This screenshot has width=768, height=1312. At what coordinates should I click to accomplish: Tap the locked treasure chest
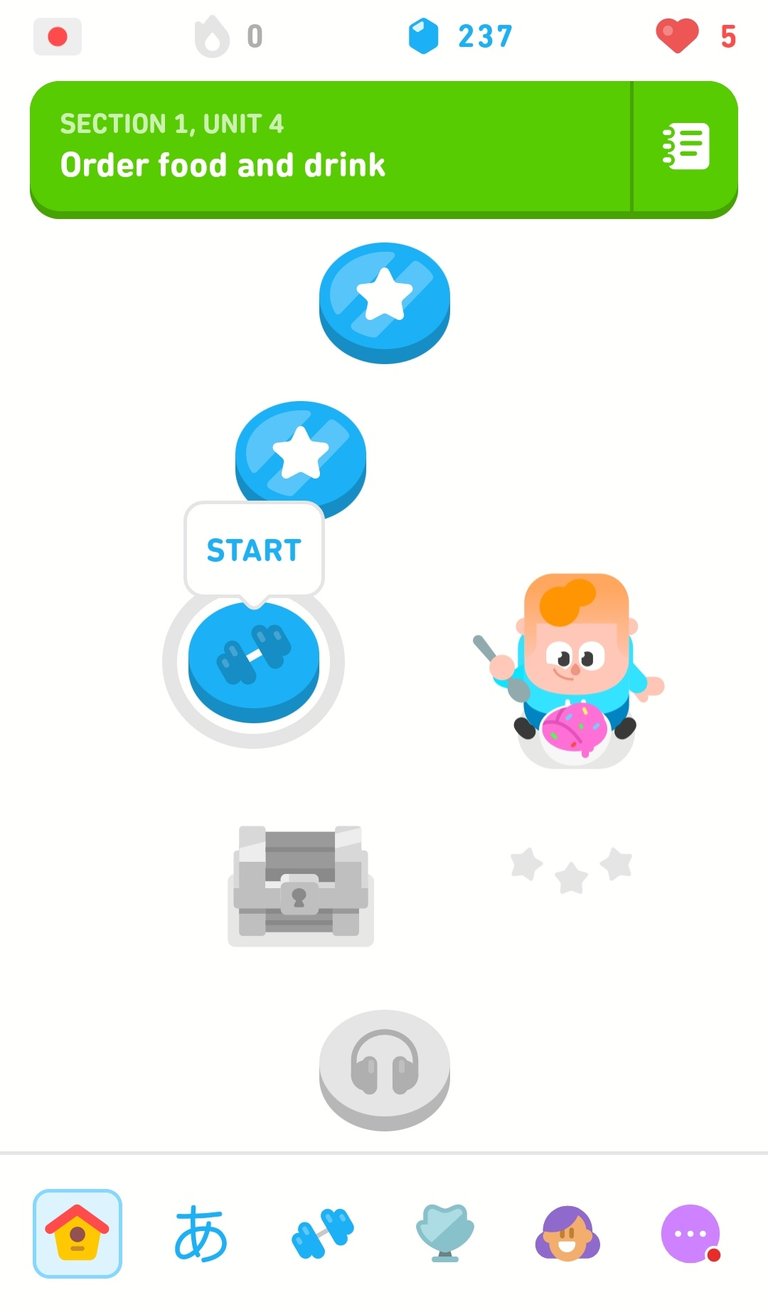(301, 885)
